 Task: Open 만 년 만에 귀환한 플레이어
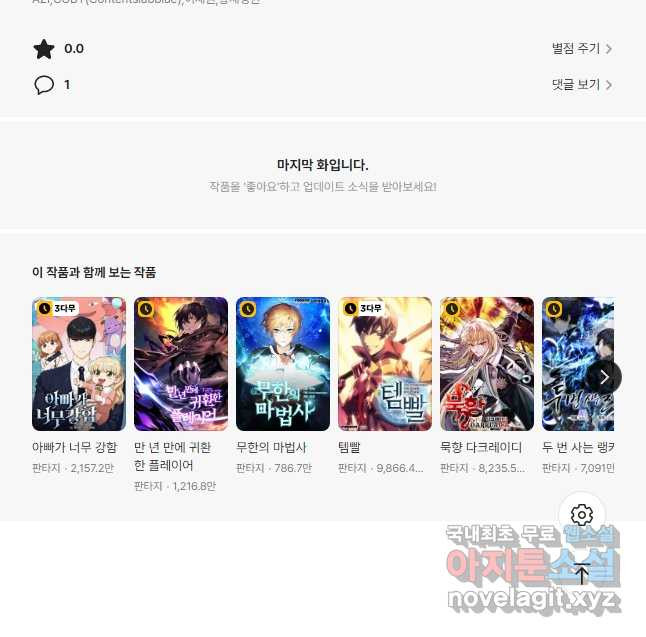(181, 364)
